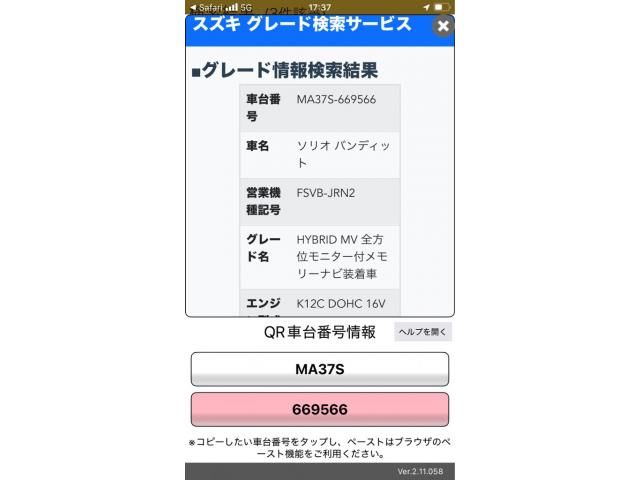Open help with ヘルプを開く button
This screenshot has height=480, width=640.
coord(423,332)
